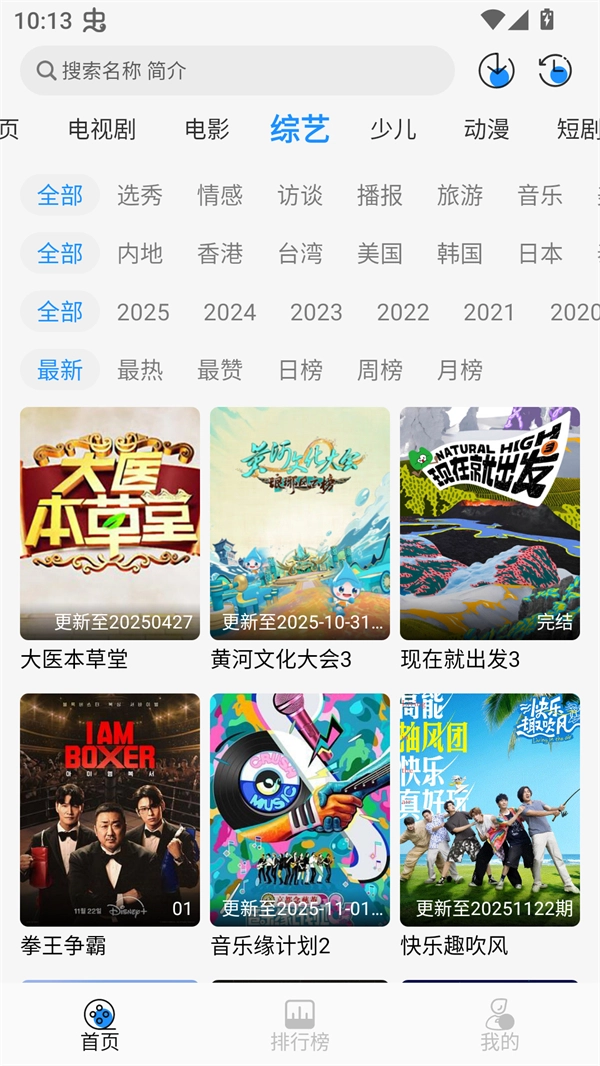Filter by region 韩国
This screenshot has width=600, height=1066.
[x=460, y=253]
